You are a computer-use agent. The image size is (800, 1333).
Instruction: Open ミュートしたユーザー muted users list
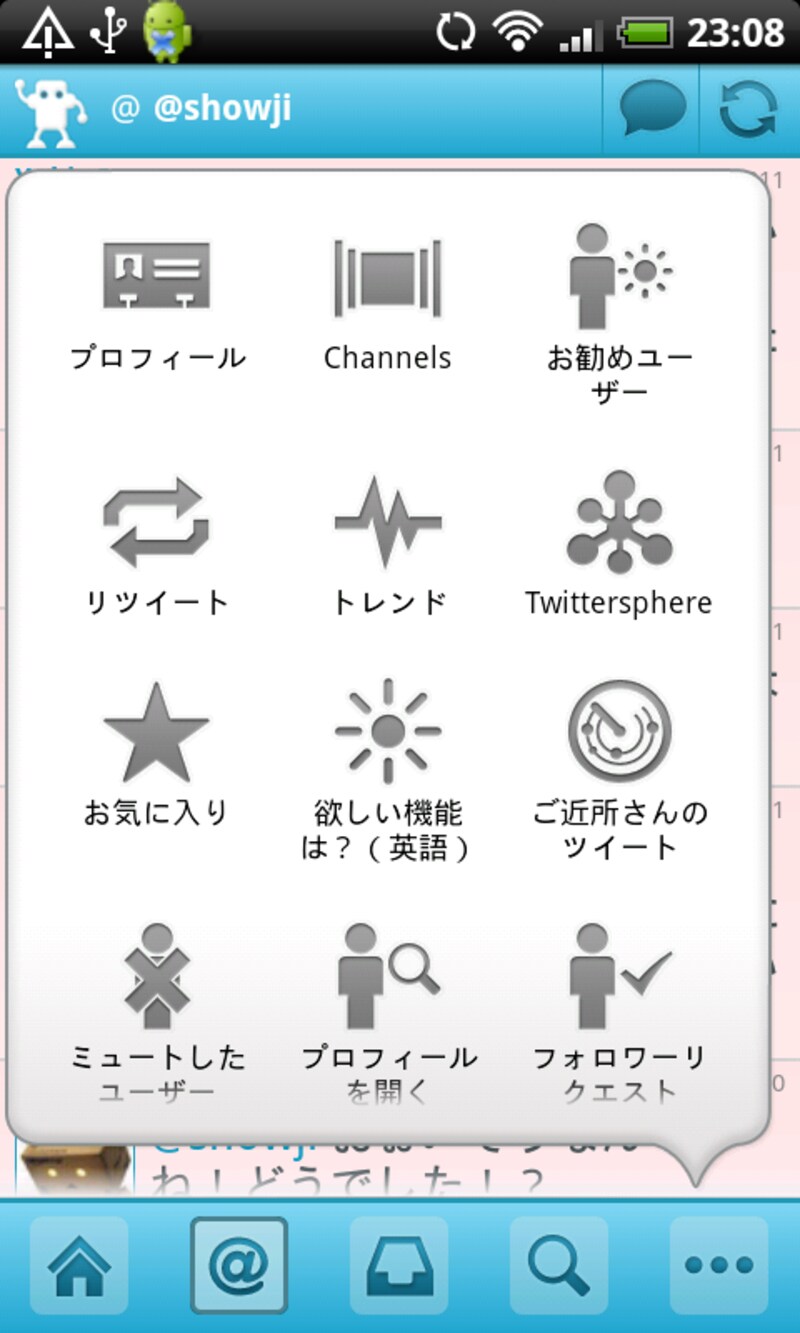(x=155, y=975)
